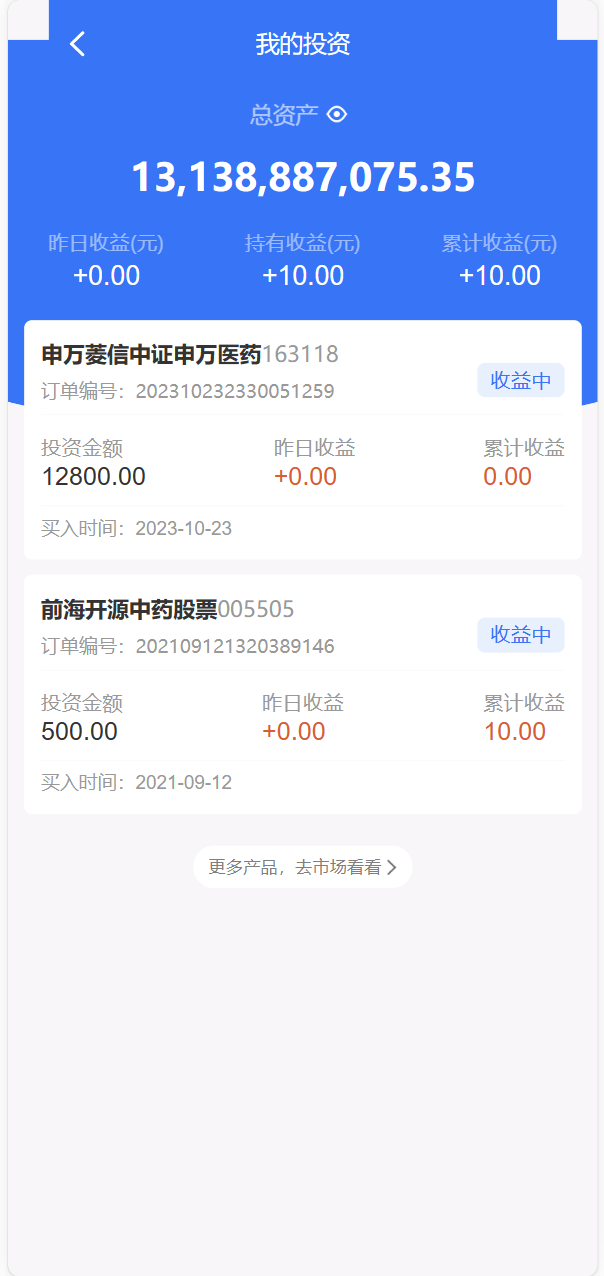Open the 申万菱信中证申万医药 investment card
The height and width of the screenshot is (1276, 604).
click(x=302, y=440)
